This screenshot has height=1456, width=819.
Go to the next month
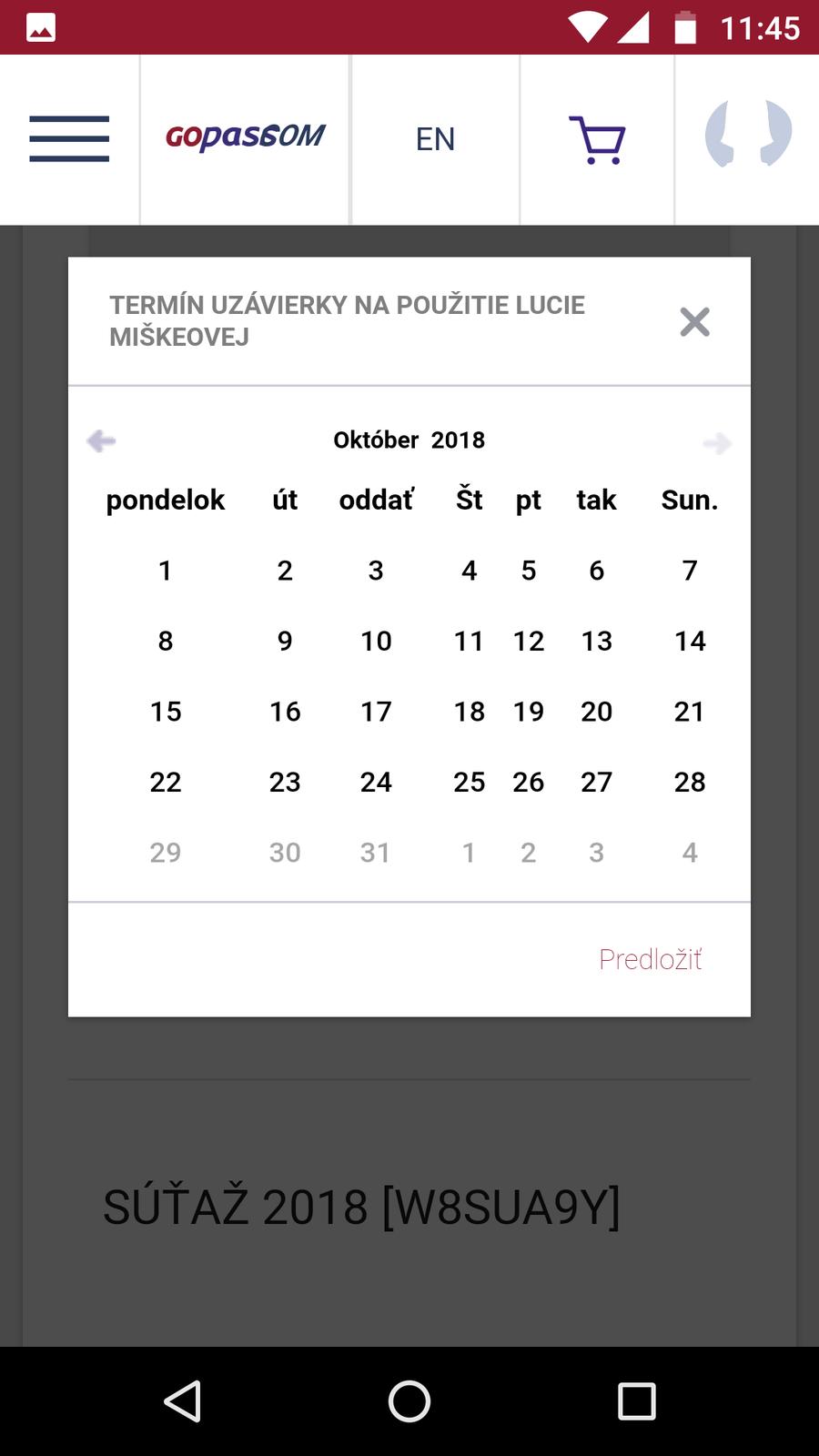717,443
